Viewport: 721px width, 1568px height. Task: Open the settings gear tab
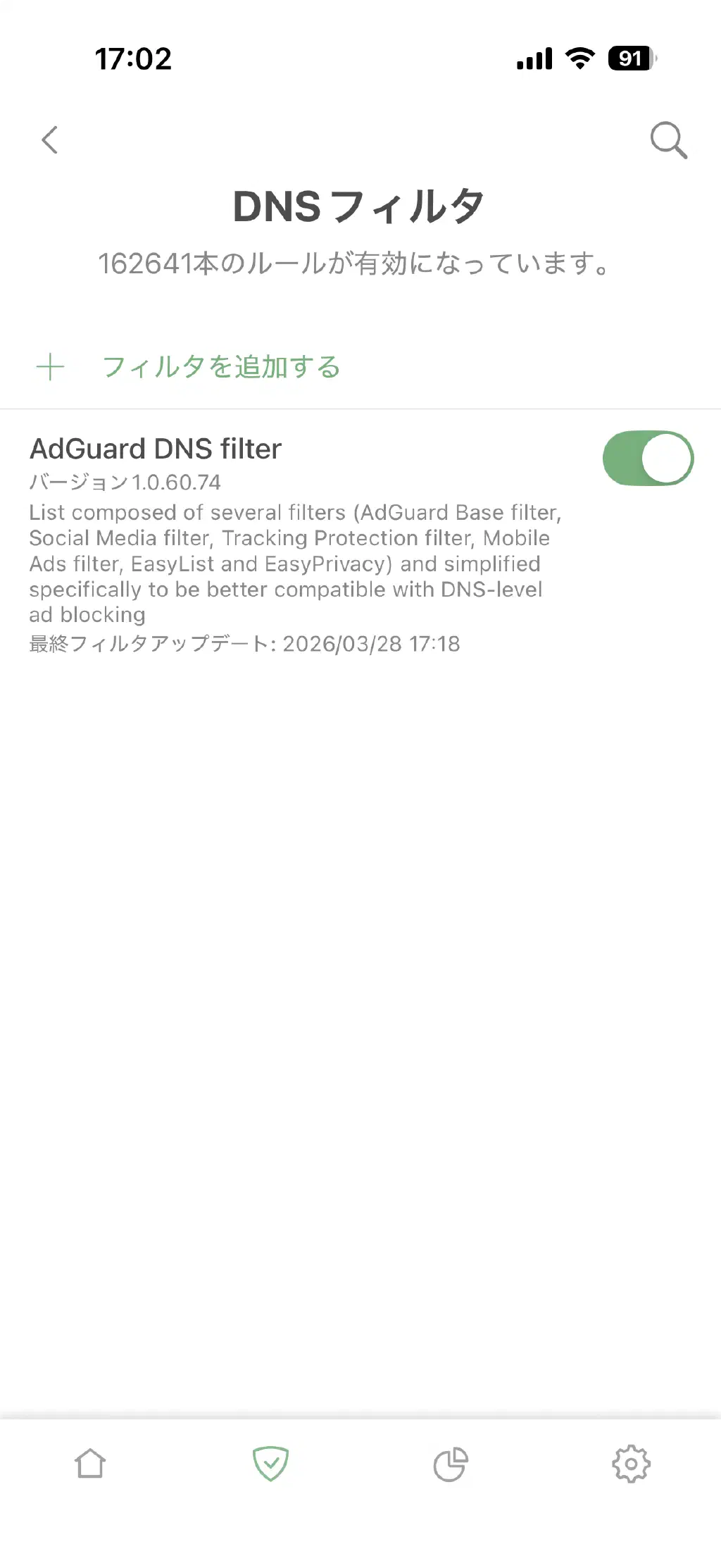631,1464
